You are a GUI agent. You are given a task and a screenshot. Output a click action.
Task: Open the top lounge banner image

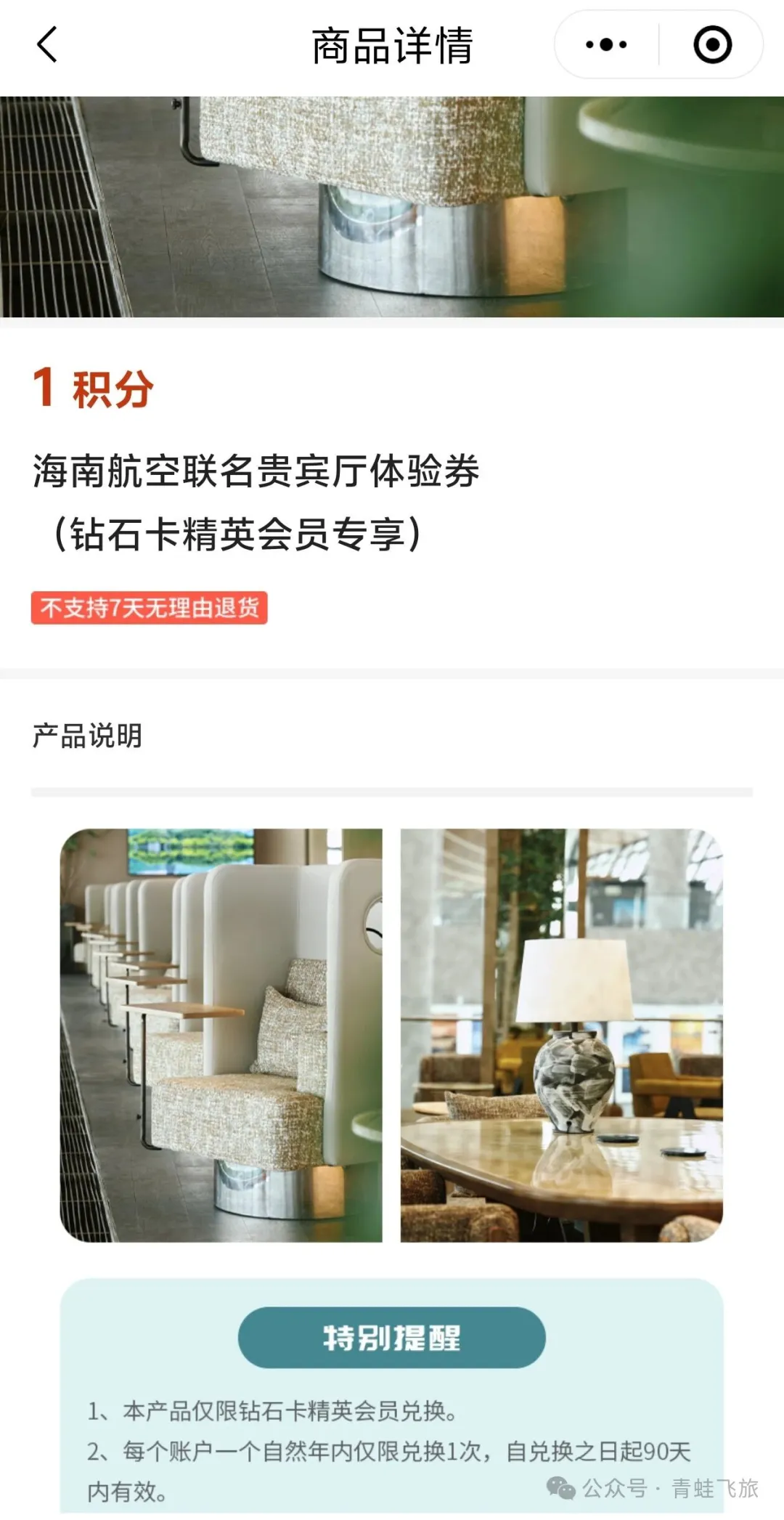392,207
